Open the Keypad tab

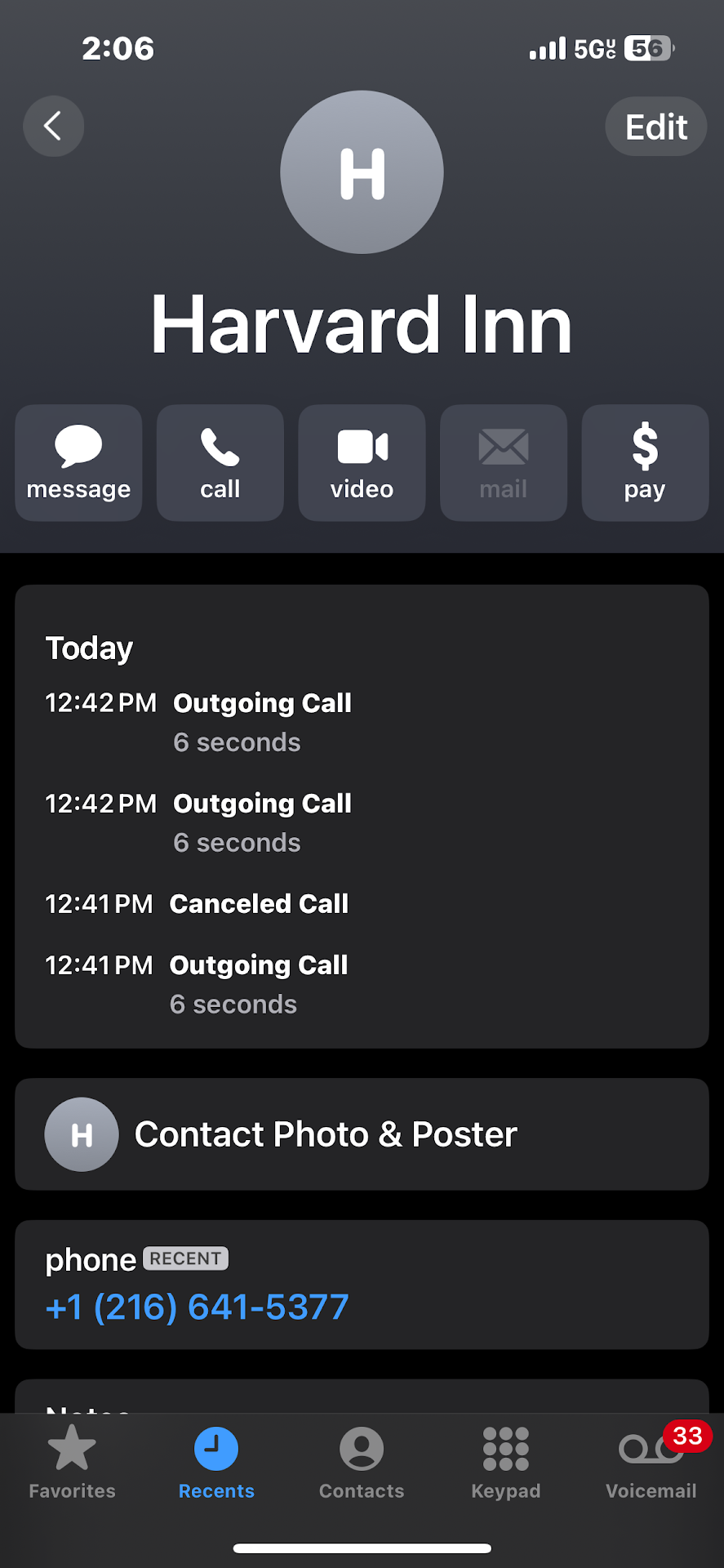click(506, 1463)
